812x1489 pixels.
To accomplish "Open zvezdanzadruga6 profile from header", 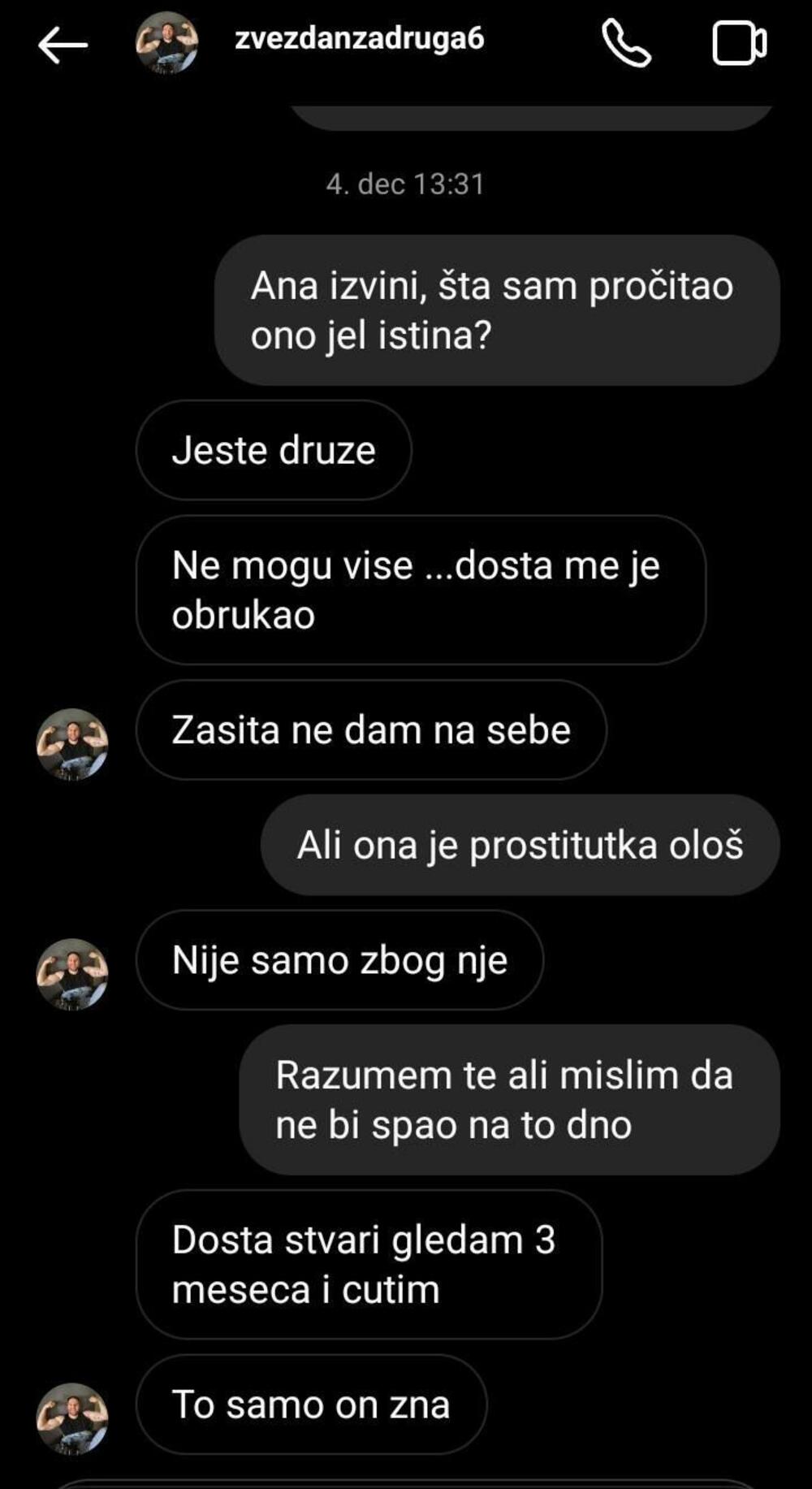I will 359,39.
